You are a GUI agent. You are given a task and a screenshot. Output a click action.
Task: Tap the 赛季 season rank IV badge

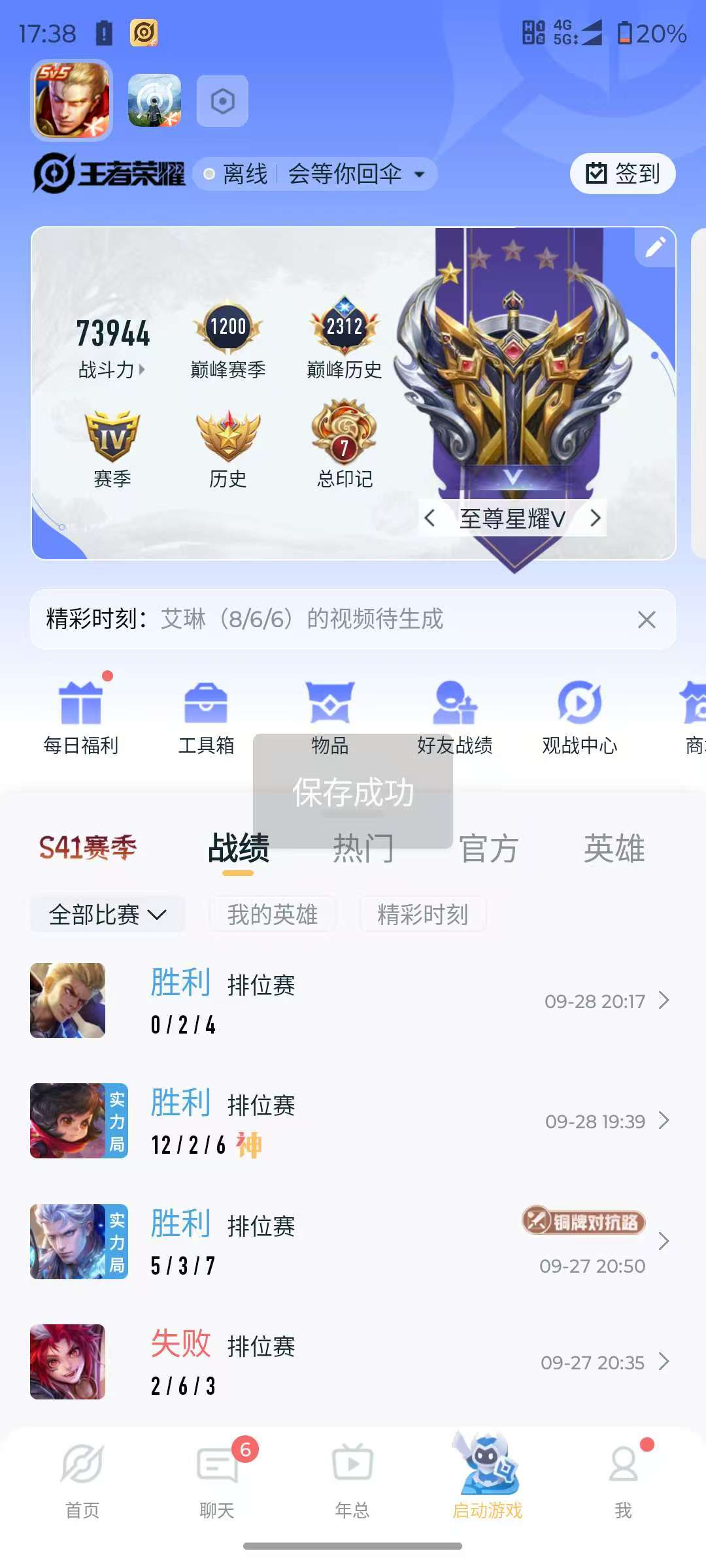pyautogui.click(x=112, y=439)
